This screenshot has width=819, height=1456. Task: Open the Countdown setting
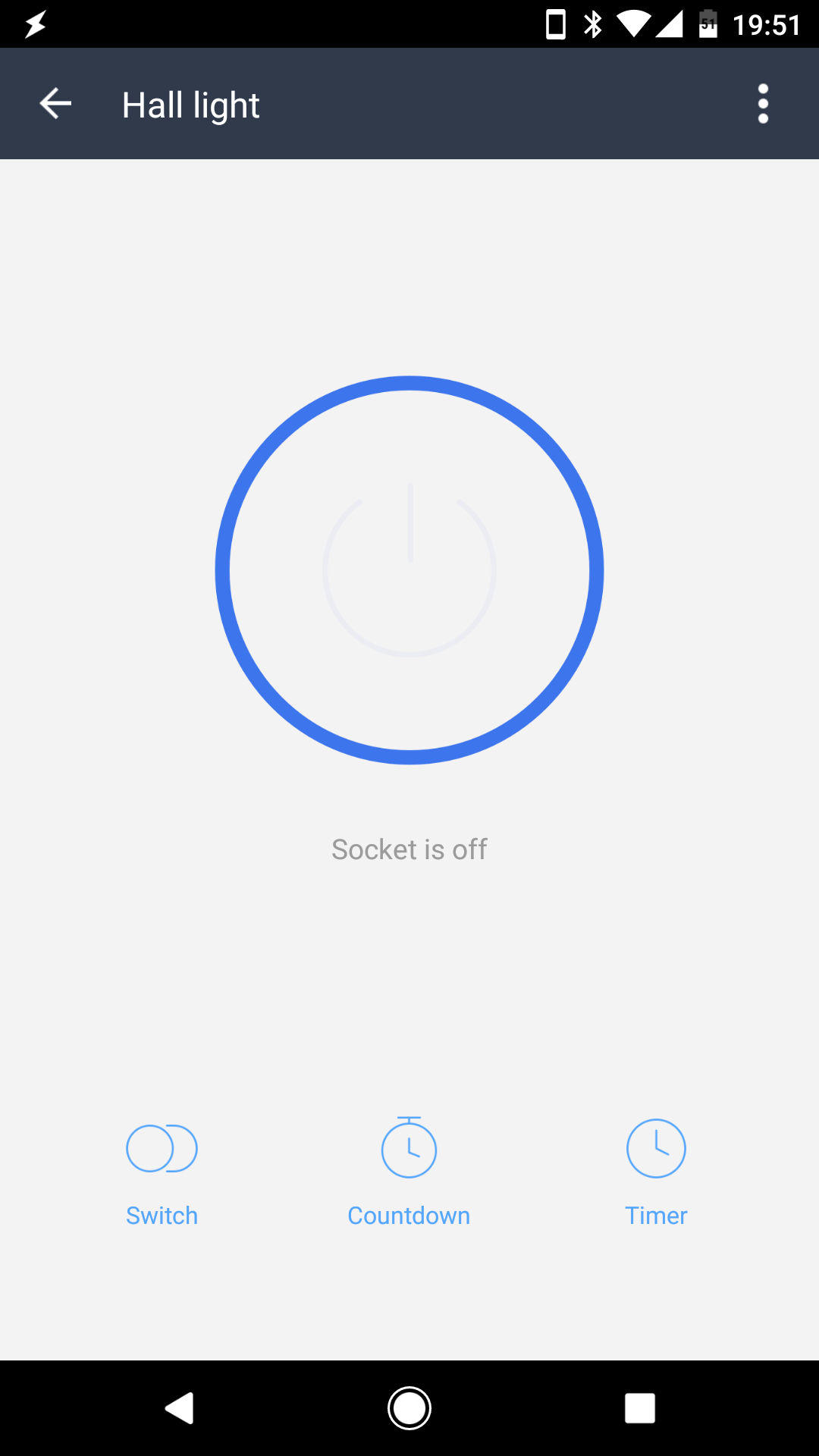pyautogui.click(x=409, y=1170)
